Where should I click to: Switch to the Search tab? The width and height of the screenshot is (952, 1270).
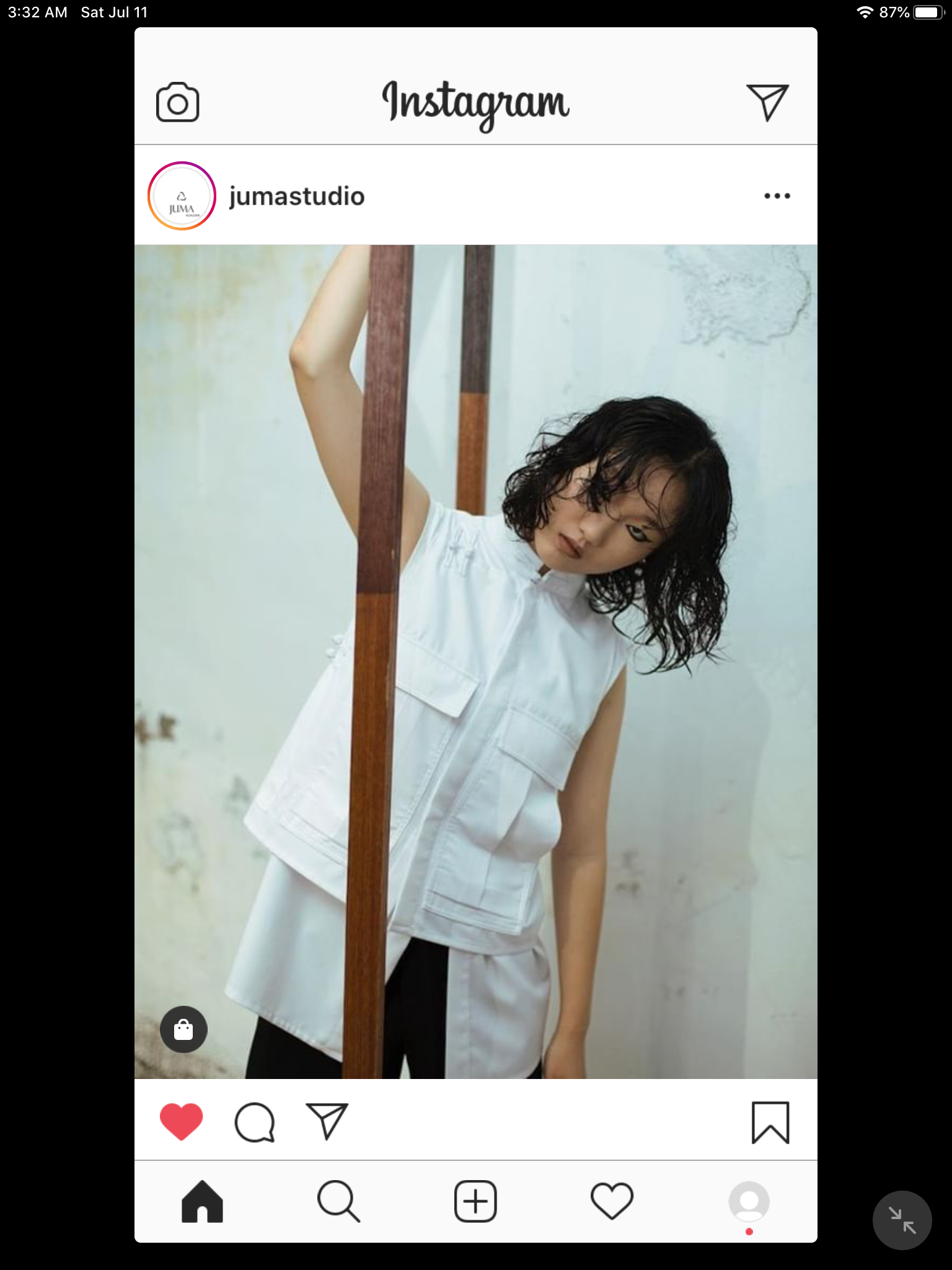pyautogui.click(x=338, y=1202)
